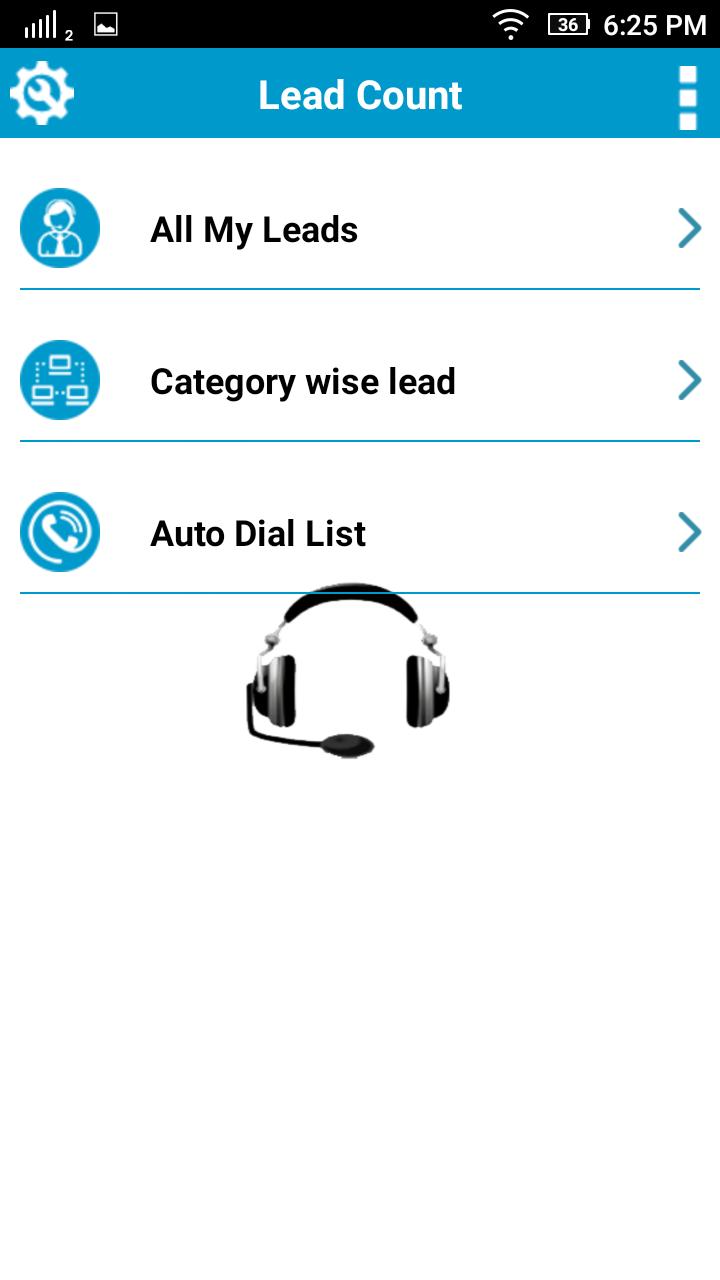Open the Auto Dial List
This screenshot has height=1280, width=720.
(x=360, y=533)
